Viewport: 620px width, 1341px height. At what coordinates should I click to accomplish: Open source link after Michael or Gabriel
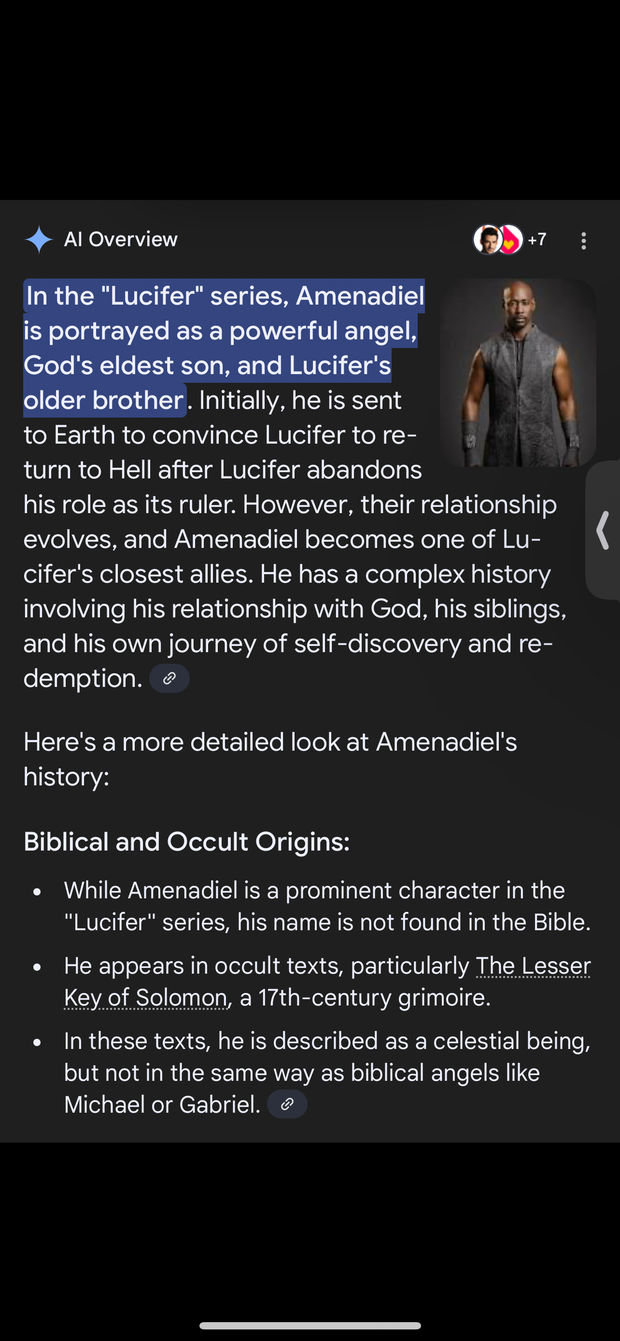pyautogui.click(x=287, y=1104)
